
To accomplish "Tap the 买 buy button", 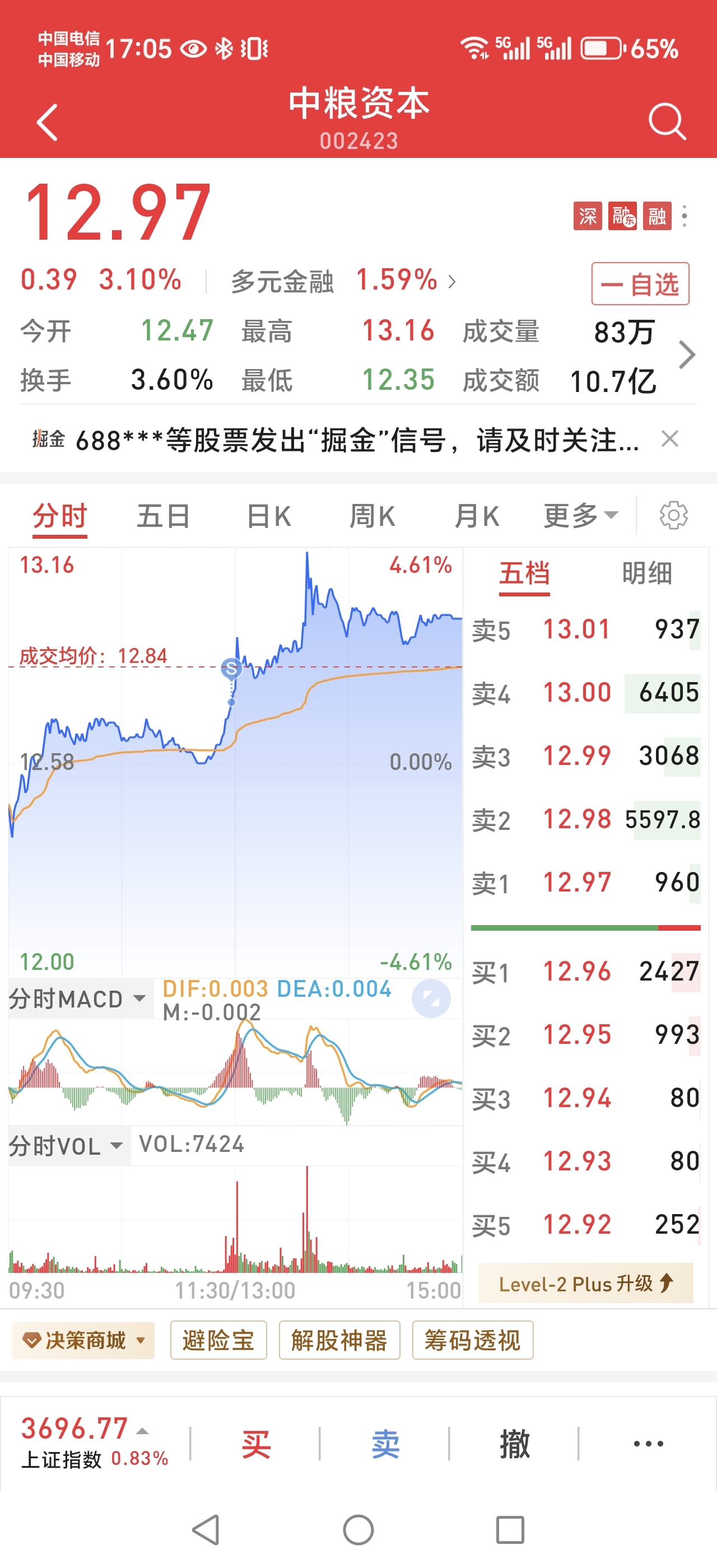I will (x=255, y=1444).
